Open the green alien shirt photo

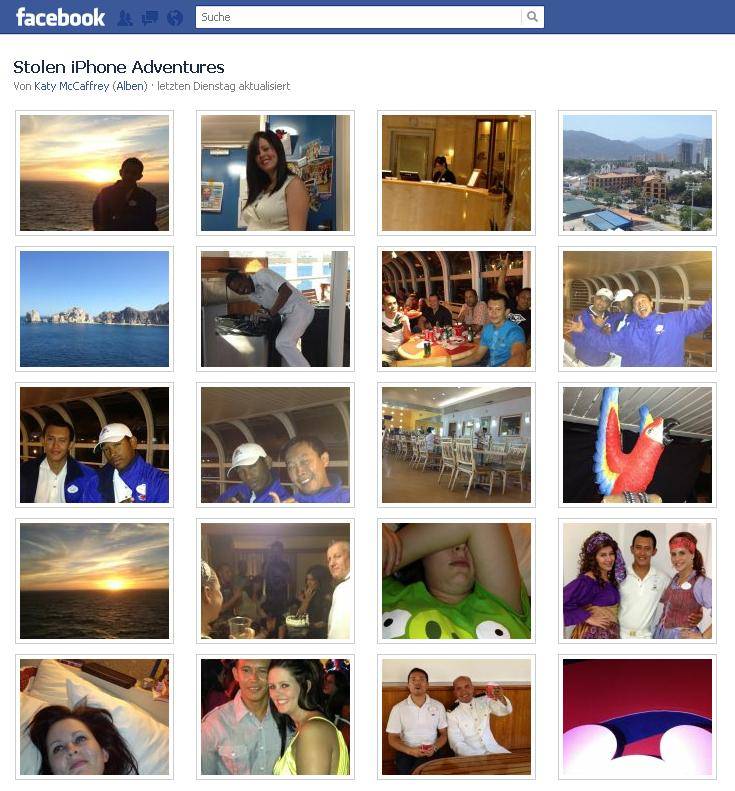pos(456,581)
